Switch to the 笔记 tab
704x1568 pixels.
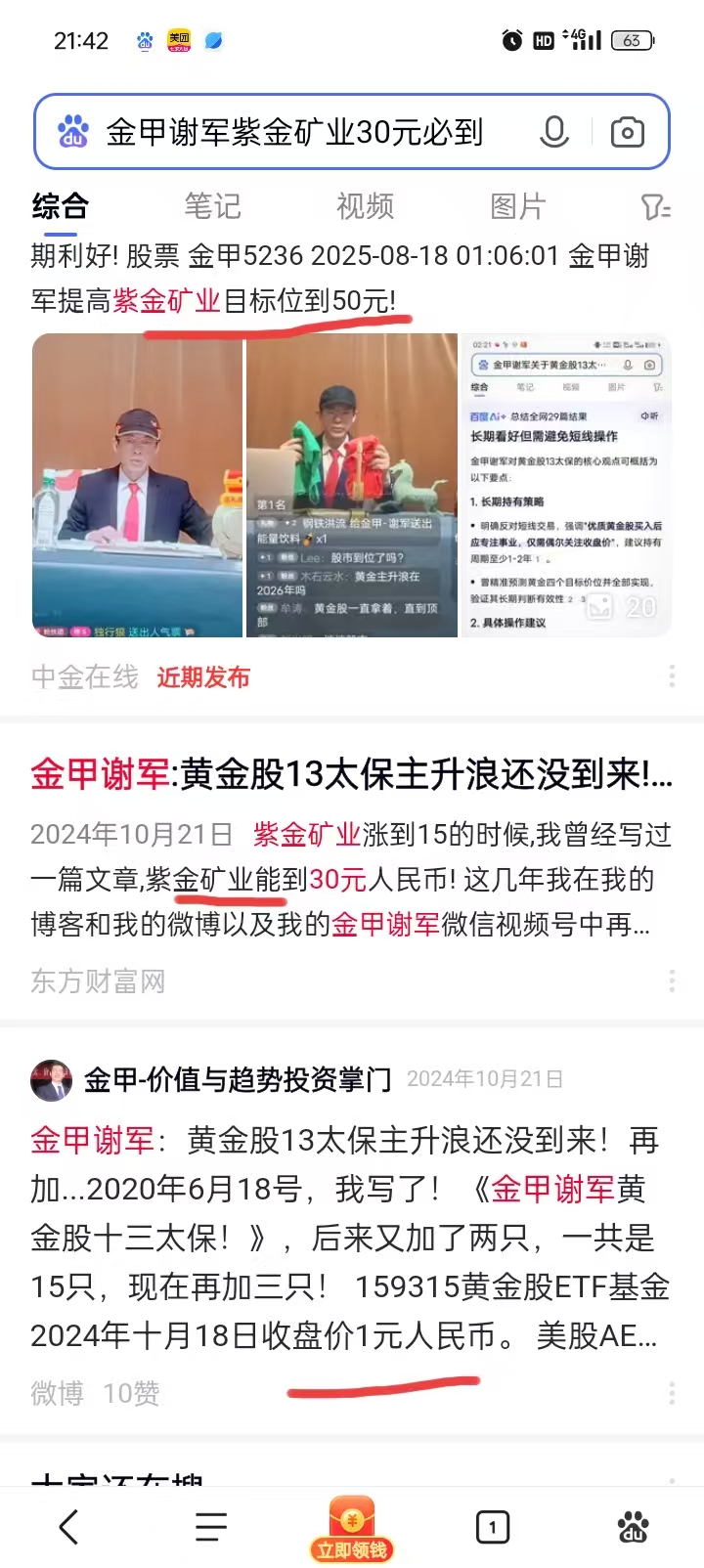click(x=212, y=206)
